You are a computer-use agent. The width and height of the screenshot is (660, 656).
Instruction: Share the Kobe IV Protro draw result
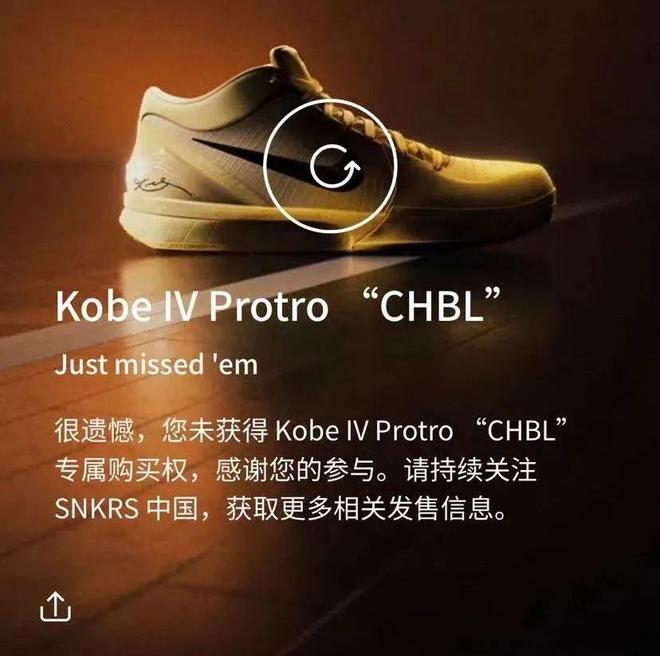point(54,604)
